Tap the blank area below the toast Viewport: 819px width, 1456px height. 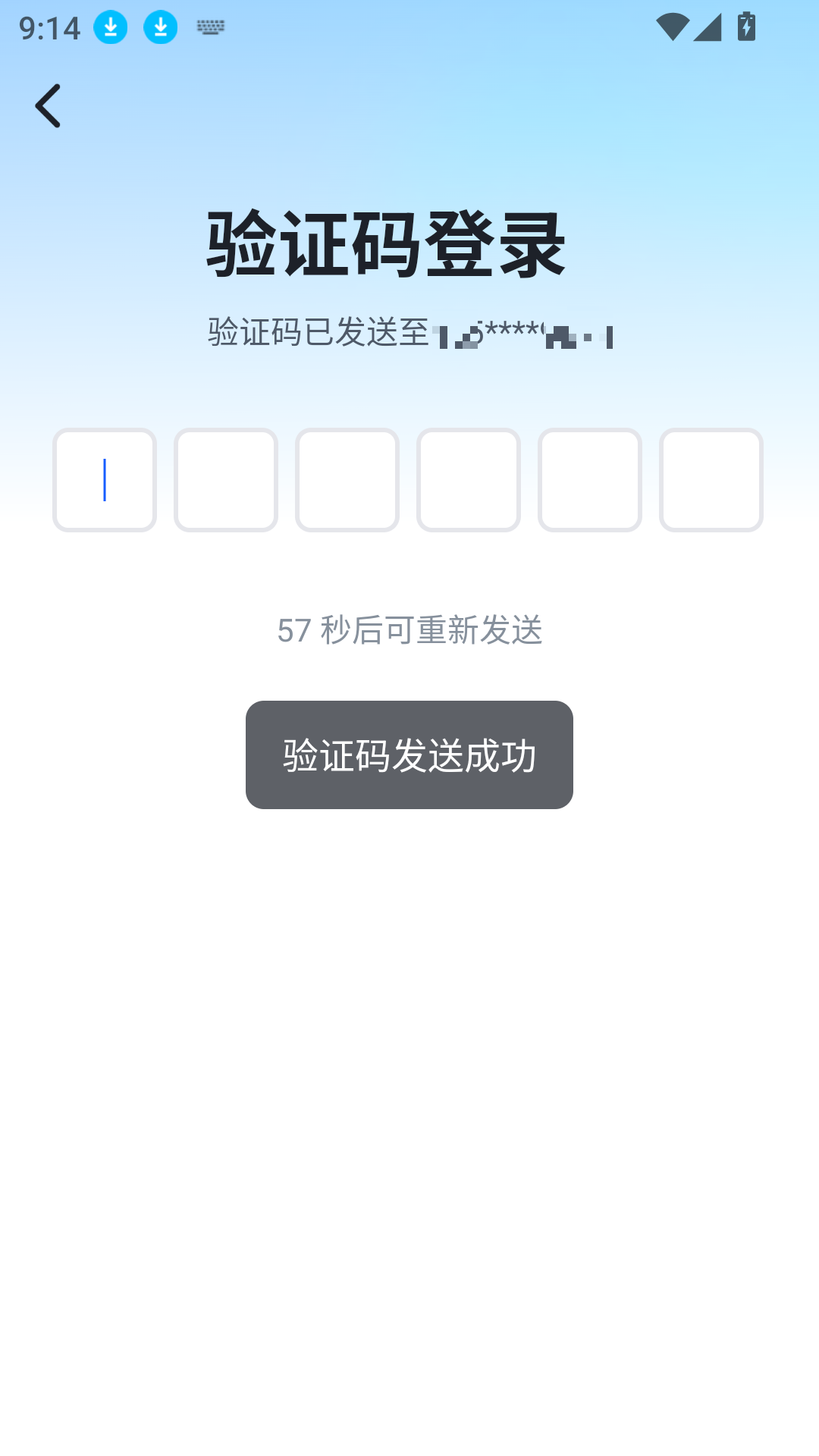[409, 1062]
